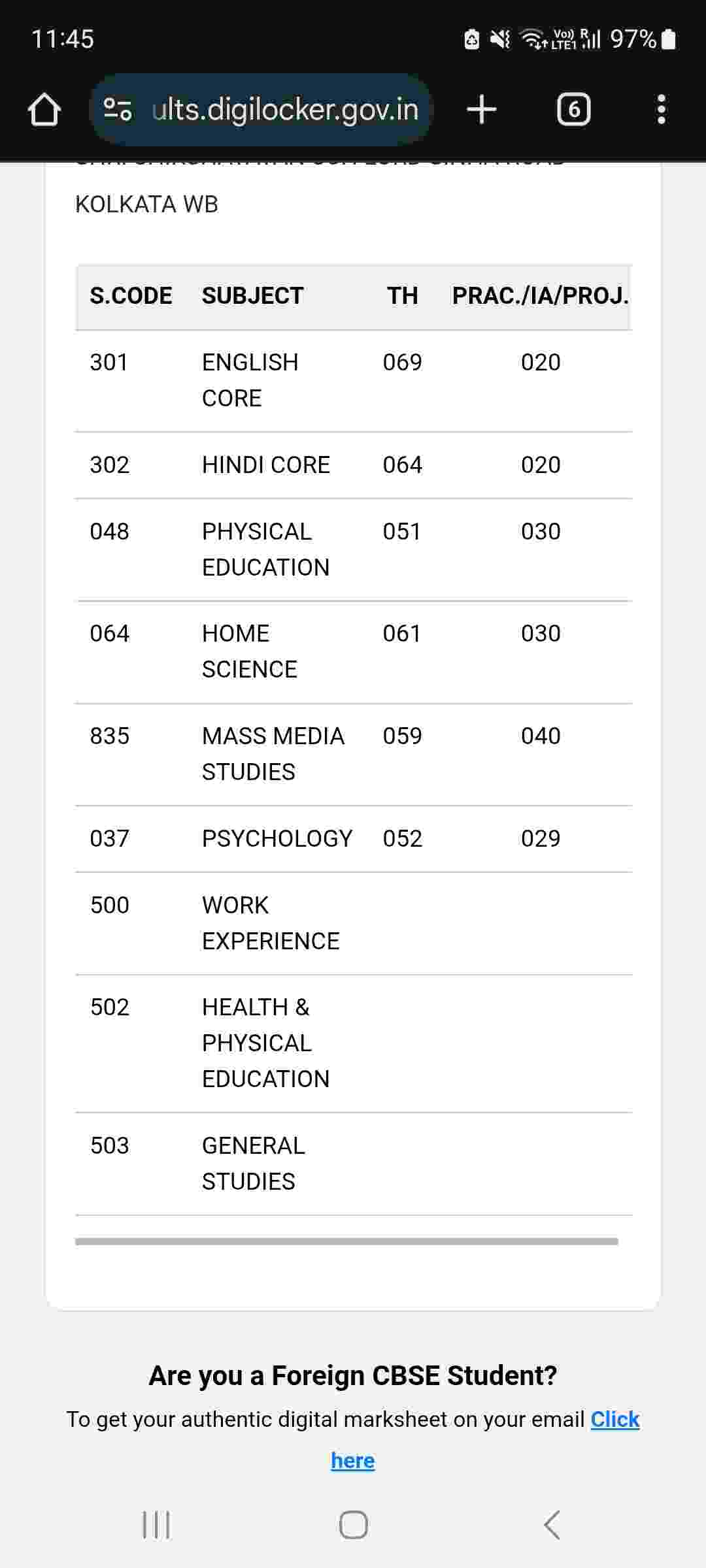The height and width of the screenshot is (1568, 706).
Task: Open the browser overflow menu
Action: pos(661,109)
